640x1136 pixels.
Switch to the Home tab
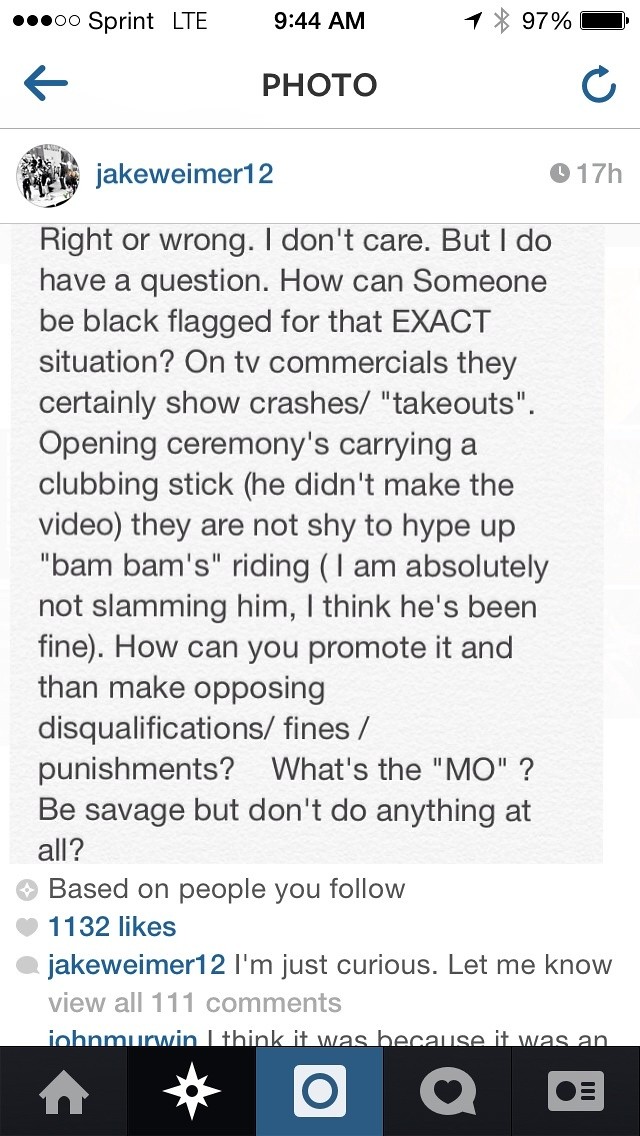tap(64, 1091)
